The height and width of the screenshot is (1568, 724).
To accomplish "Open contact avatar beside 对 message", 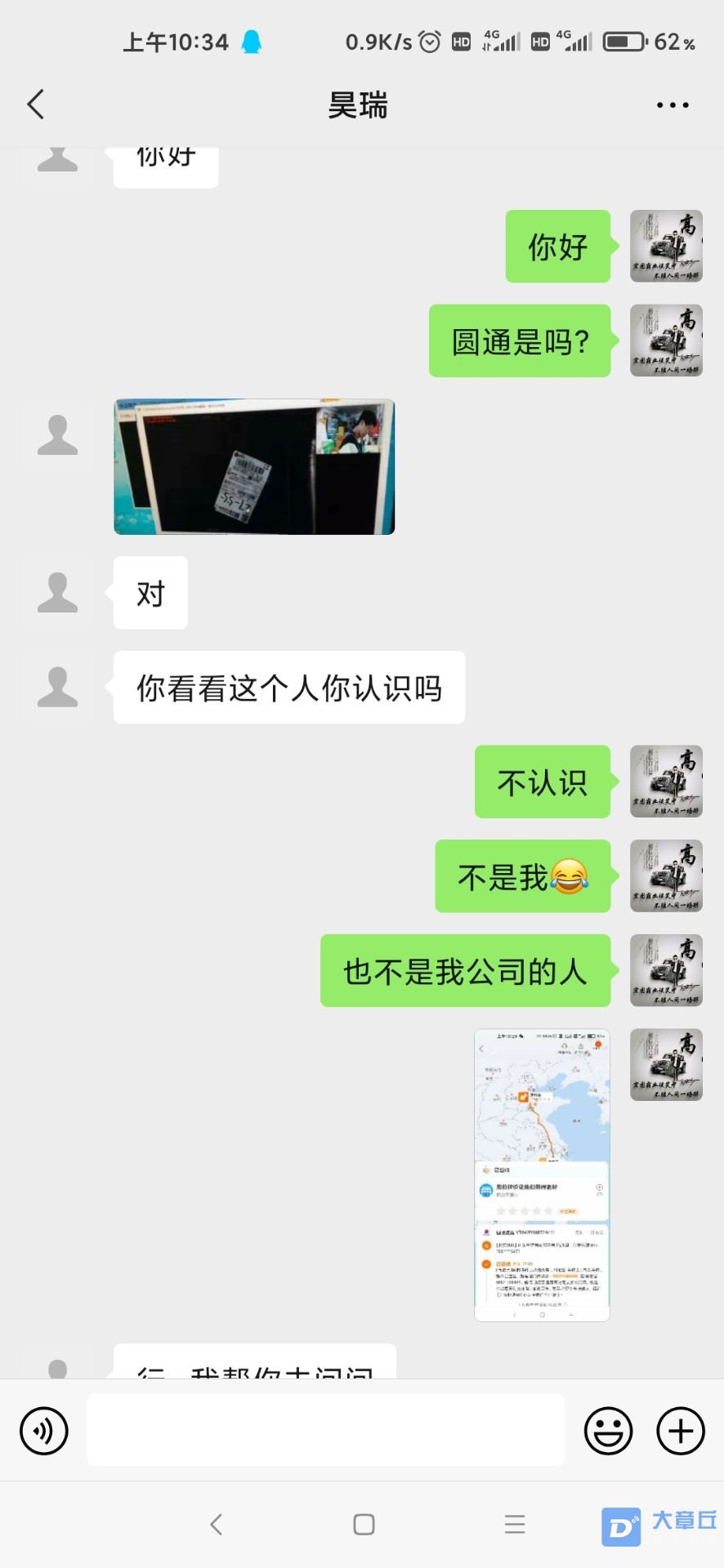I will [x=57, y=593].
